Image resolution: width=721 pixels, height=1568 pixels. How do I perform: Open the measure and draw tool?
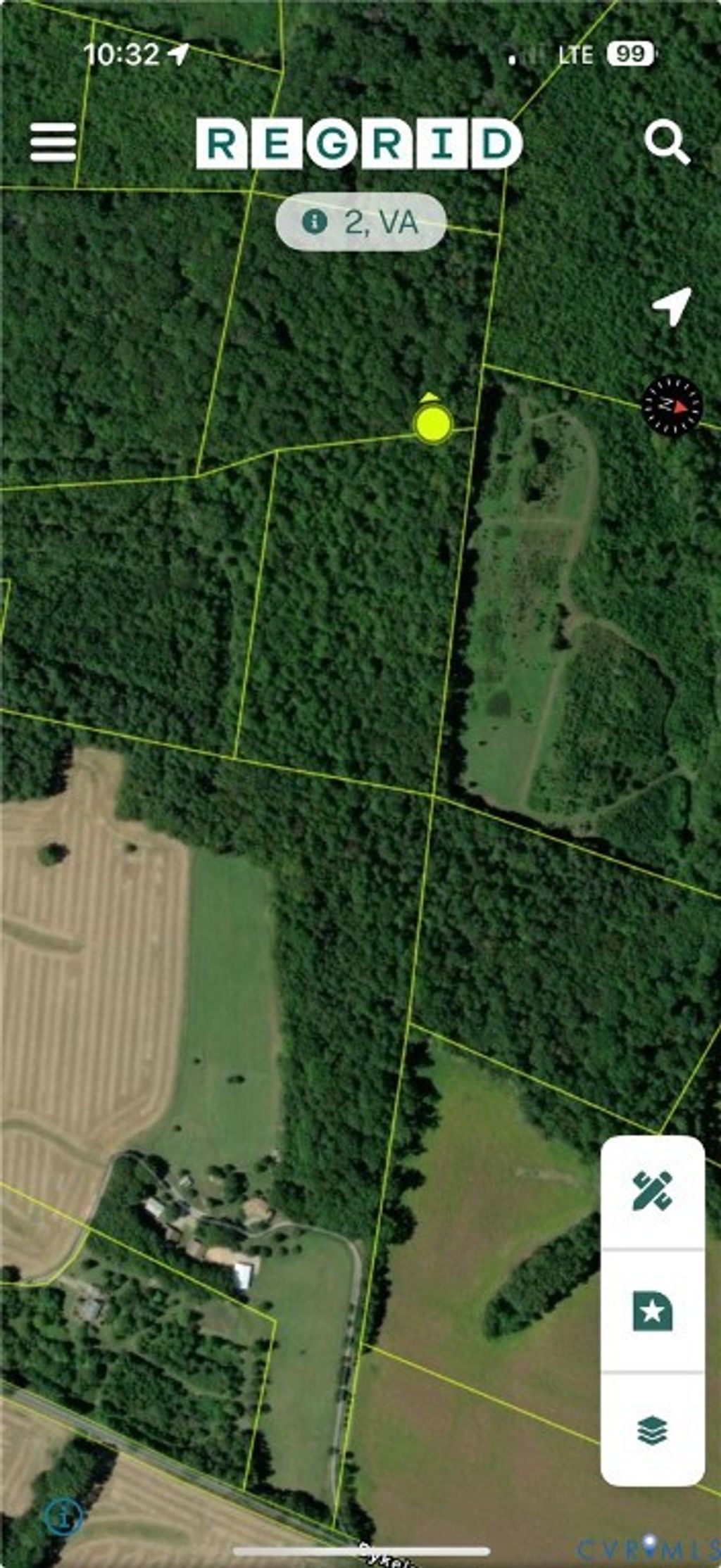coord(652,1191)
